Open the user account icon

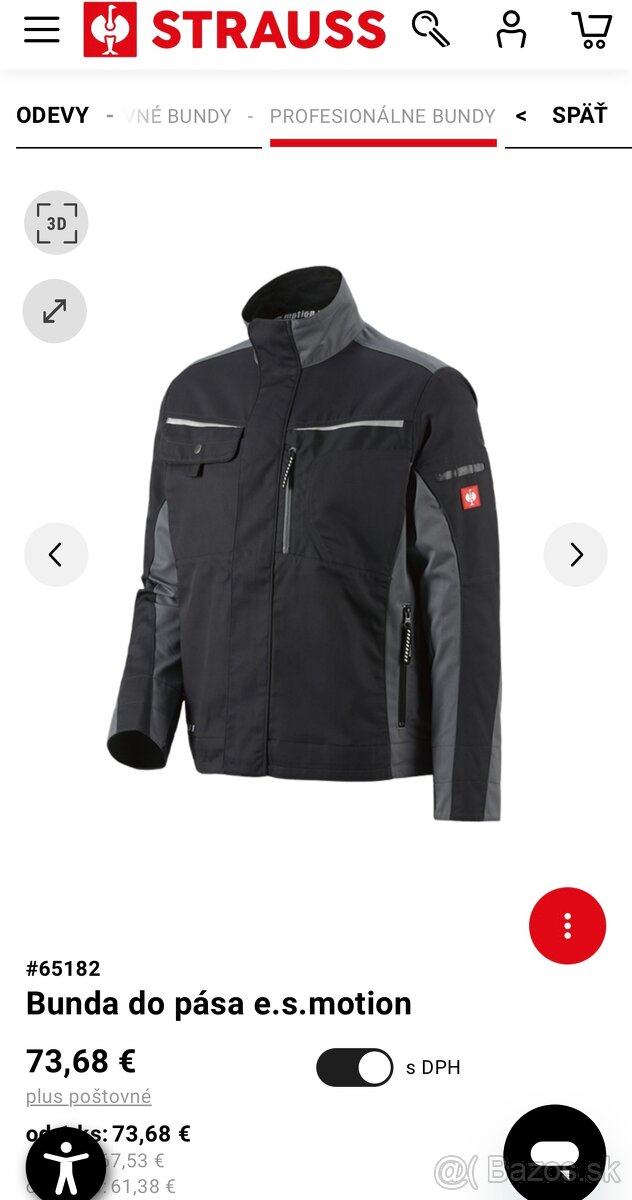point(511,30)
